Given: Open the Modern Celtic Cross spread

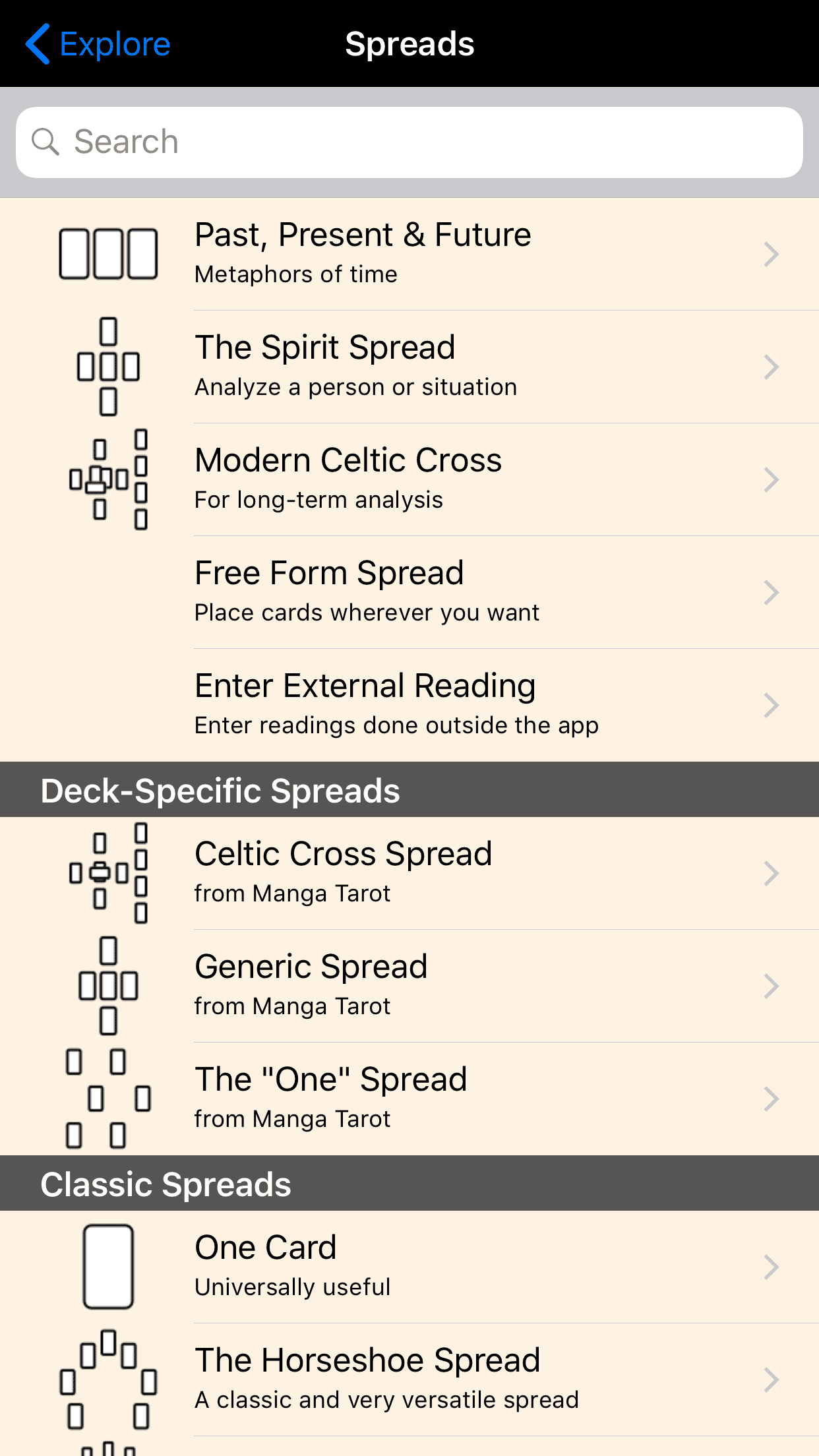Looking at the screenshot, I should (x=409, y=479).
